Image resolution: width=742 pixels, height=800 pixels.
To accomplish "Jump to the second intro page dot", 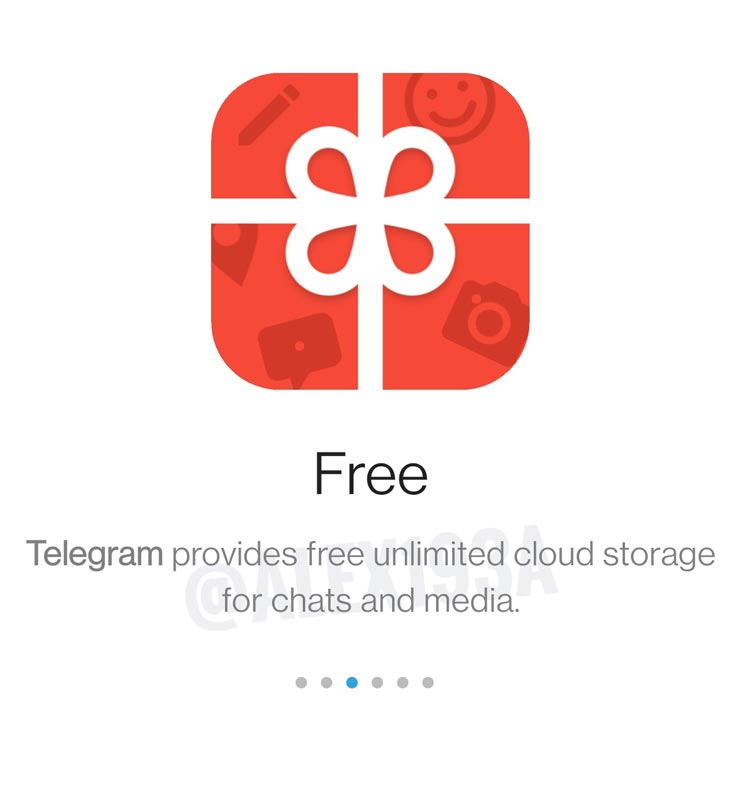I will (x=326, y=683).
